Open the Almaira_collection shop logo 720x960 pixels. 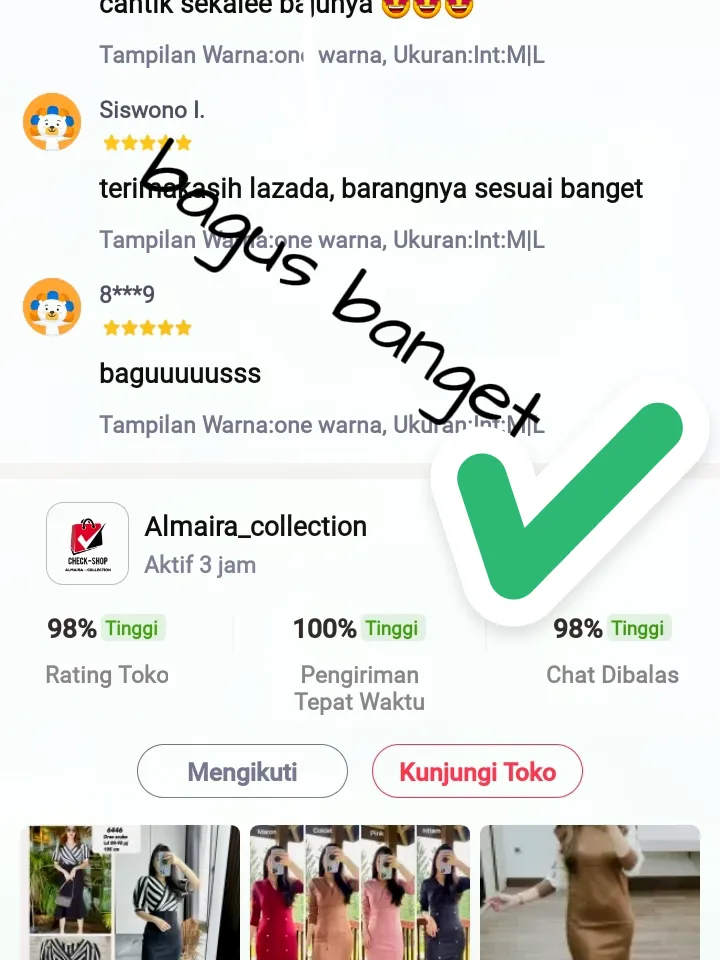click(x=87, y=543)
